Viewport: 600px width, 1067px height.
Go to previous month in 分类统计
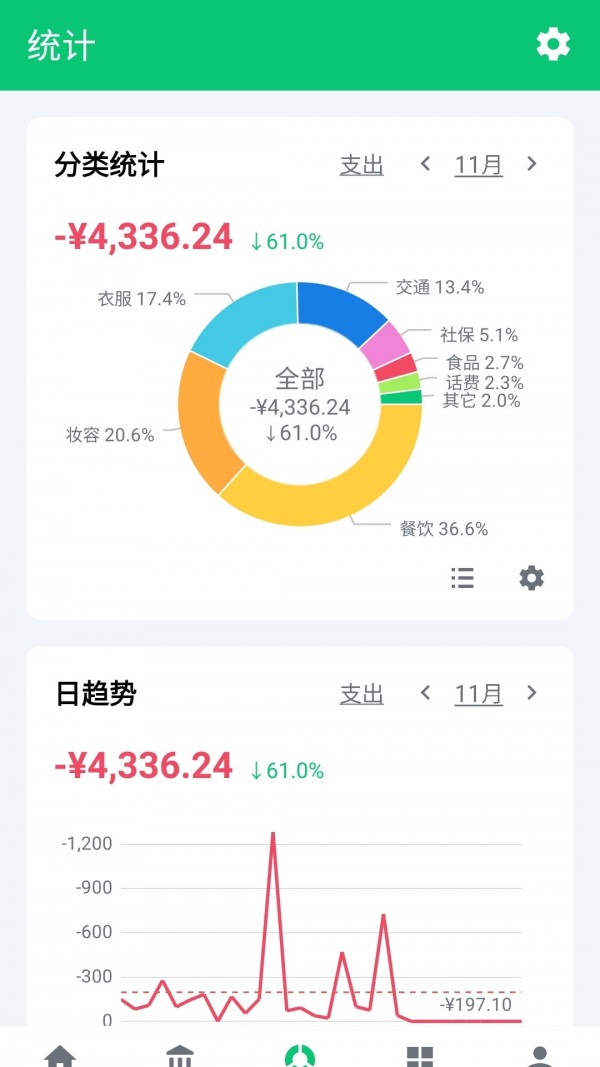pyautogui.click(x=425, y=164)
